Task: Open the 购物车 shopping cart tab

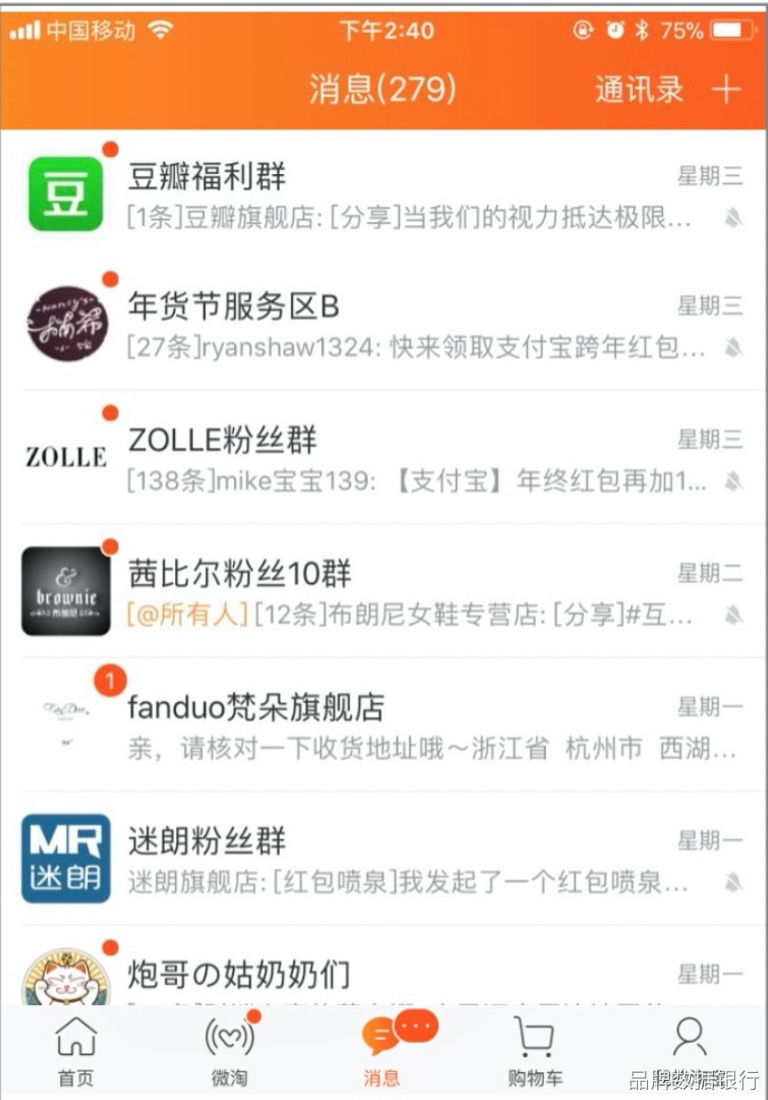Action: [x=535, y=1050]
